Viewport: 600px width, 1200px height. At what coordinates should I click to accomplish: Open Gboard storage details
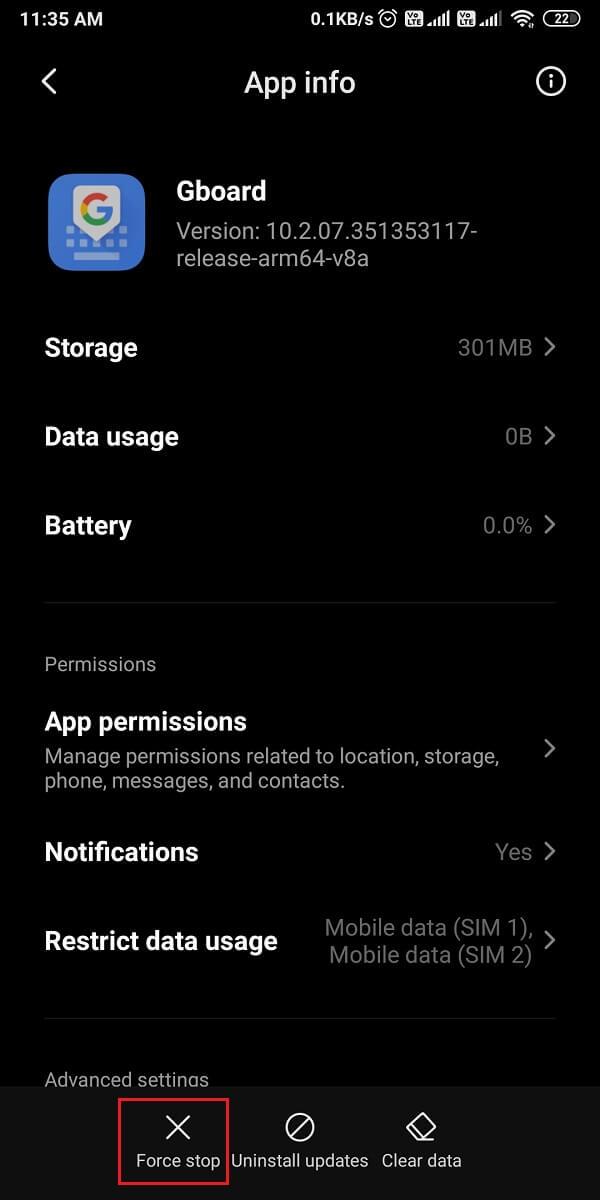(300, 348)
